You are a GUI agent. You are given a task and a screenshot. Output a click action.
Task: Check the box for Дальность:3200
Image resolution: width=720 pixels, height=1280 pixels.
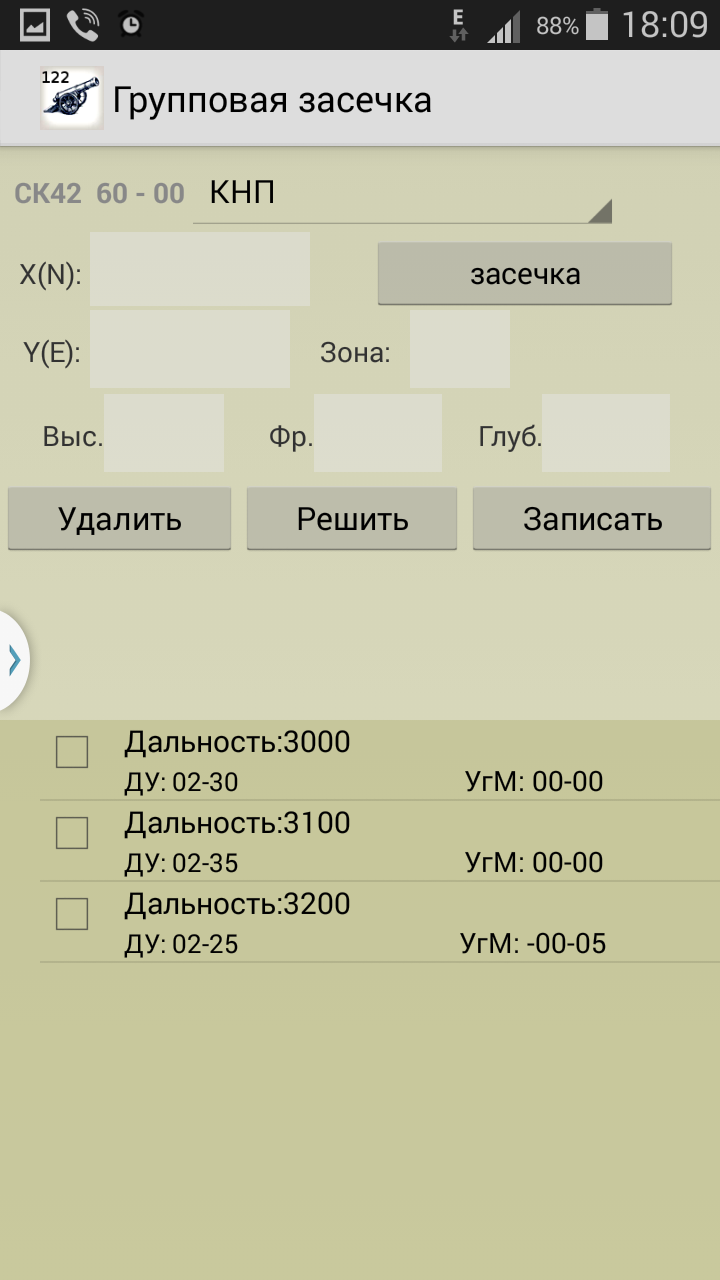72,914
